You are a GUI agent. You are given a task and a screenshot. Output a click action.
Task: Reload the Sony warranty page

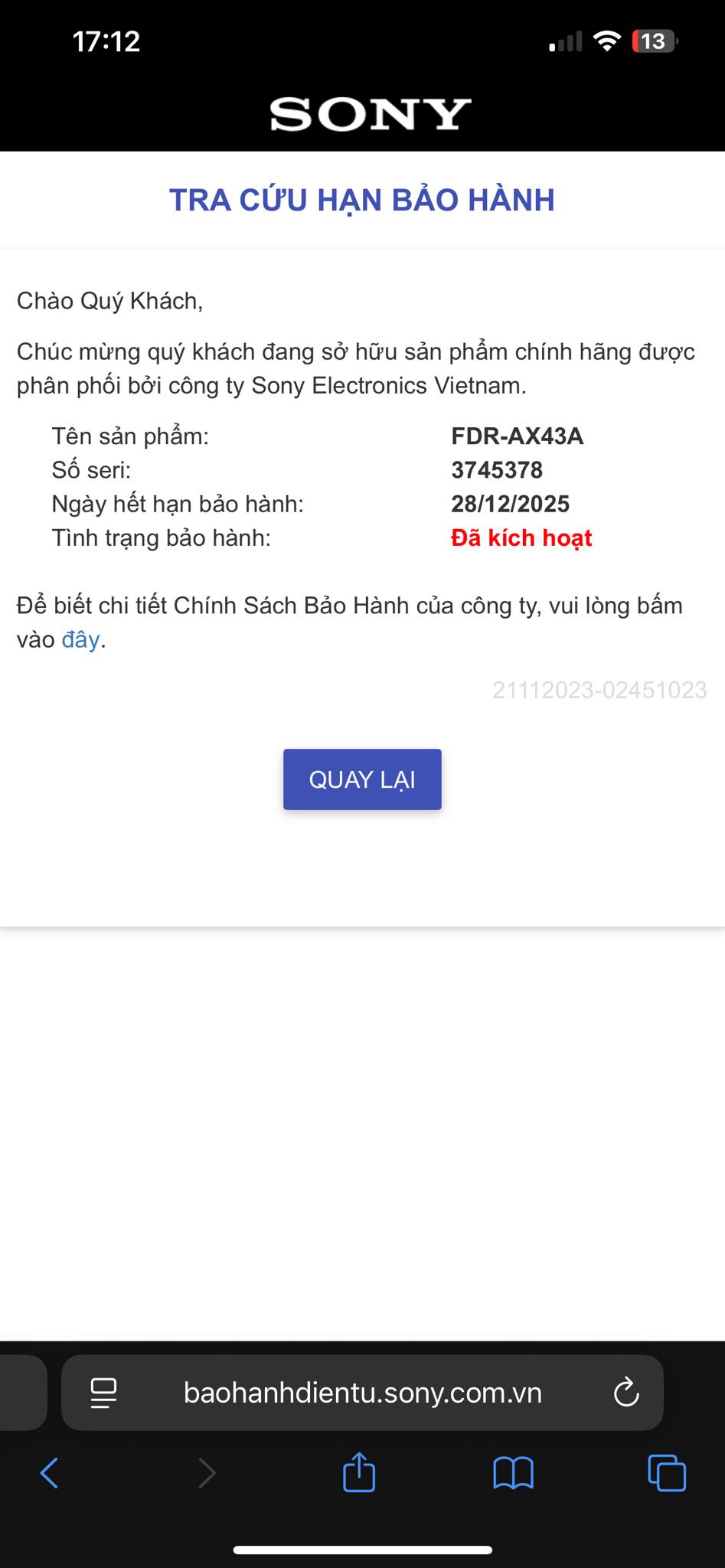click(x=626, y=1393)
